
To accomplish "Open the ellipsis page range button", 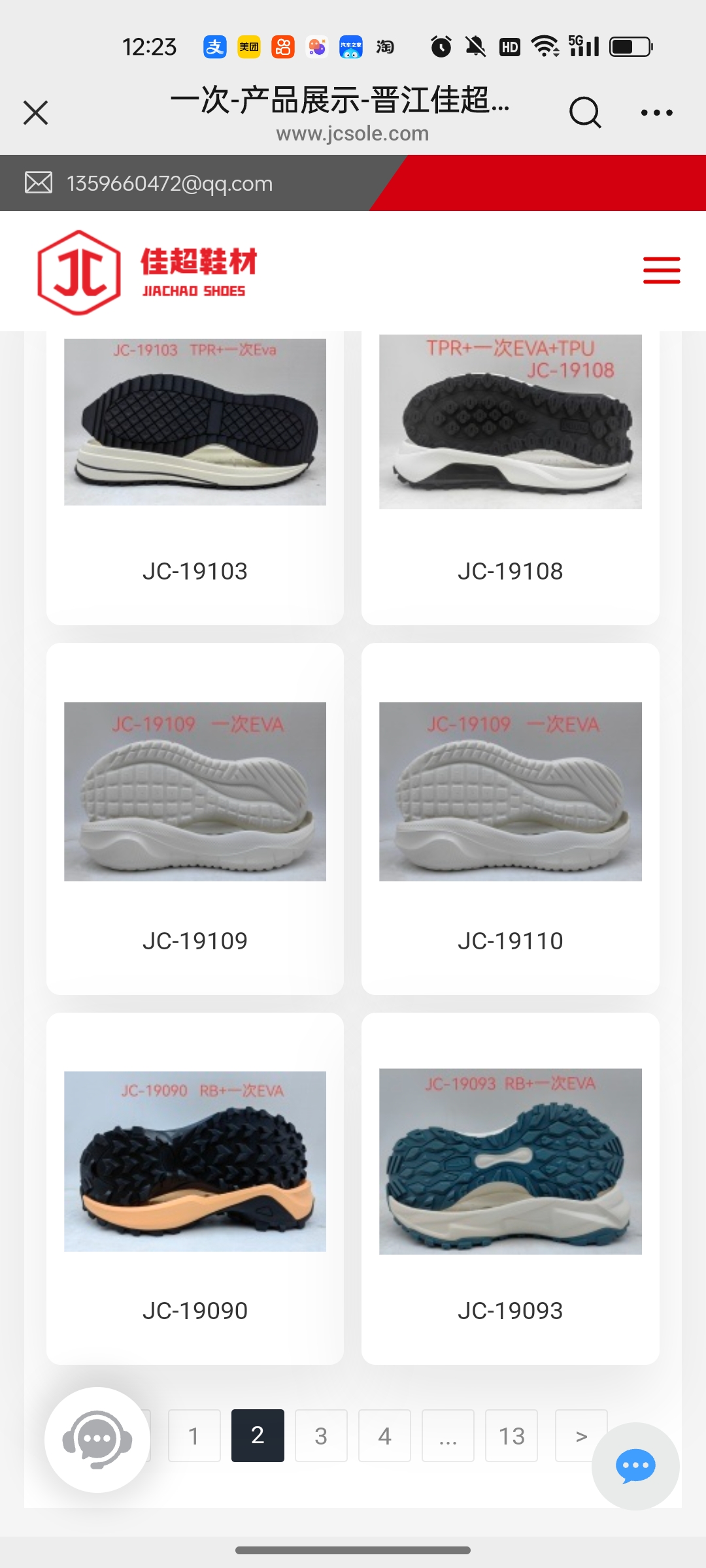I will [x=448, y=1435].
